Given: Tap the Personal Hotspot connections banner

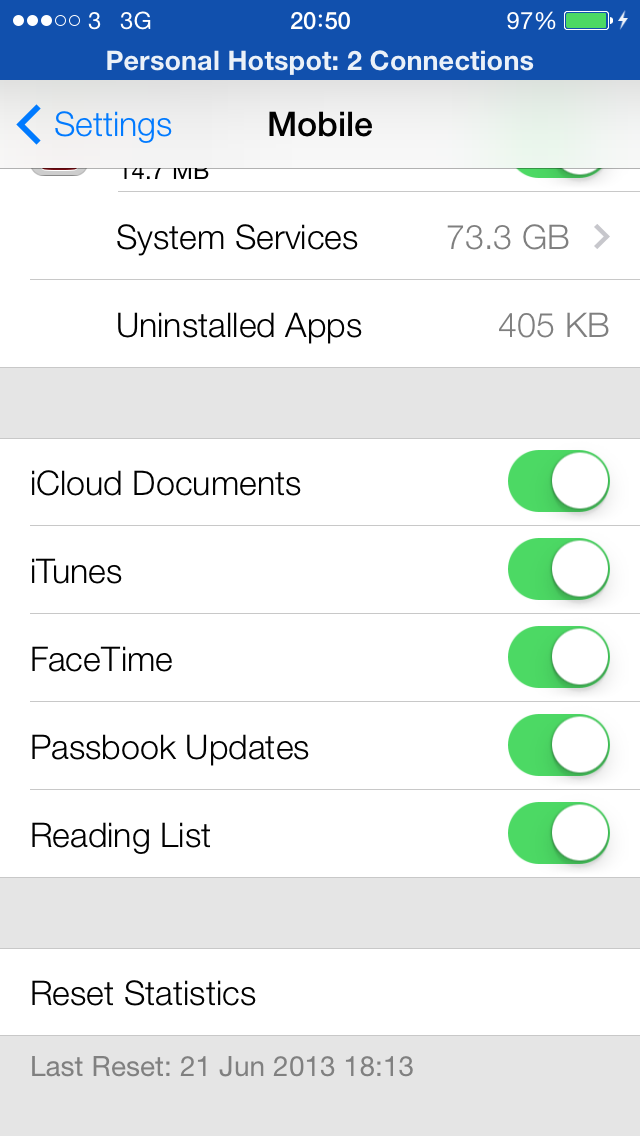Looking at the screenshot, I should click(x=320, y=61).
